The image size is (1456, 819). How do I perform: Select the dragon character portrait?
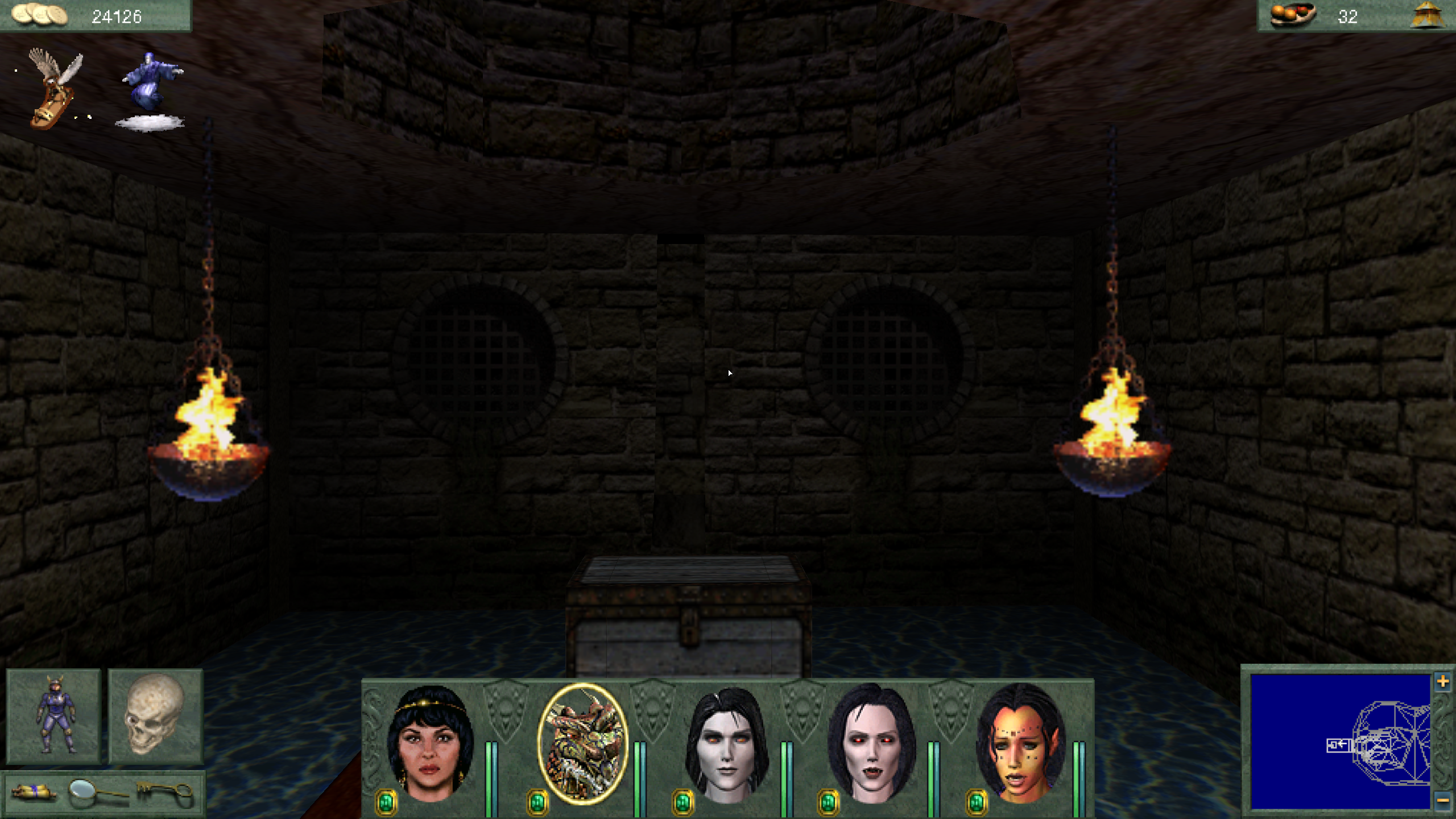pos(582,744)
